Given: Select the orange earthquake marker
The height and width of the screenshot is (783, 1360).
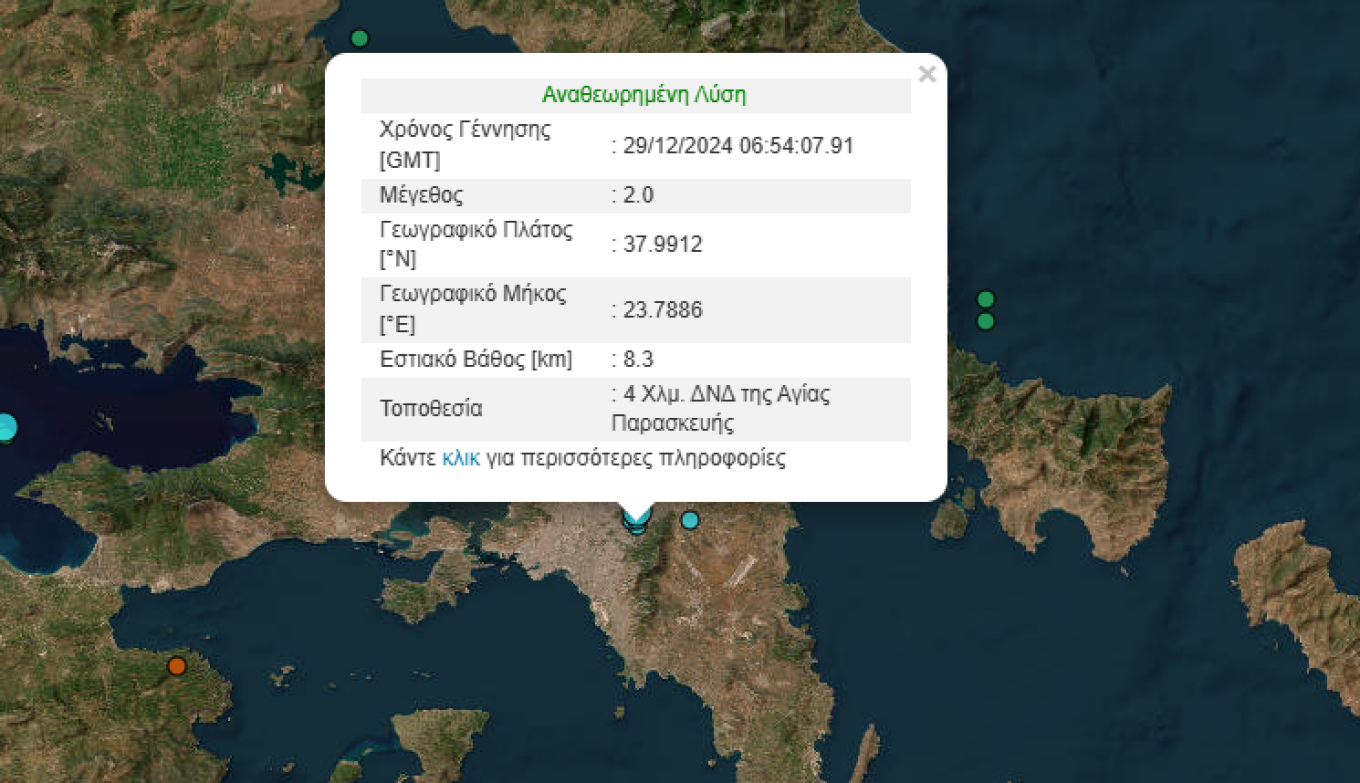Looking at the screenshot, I should [177, 666].
